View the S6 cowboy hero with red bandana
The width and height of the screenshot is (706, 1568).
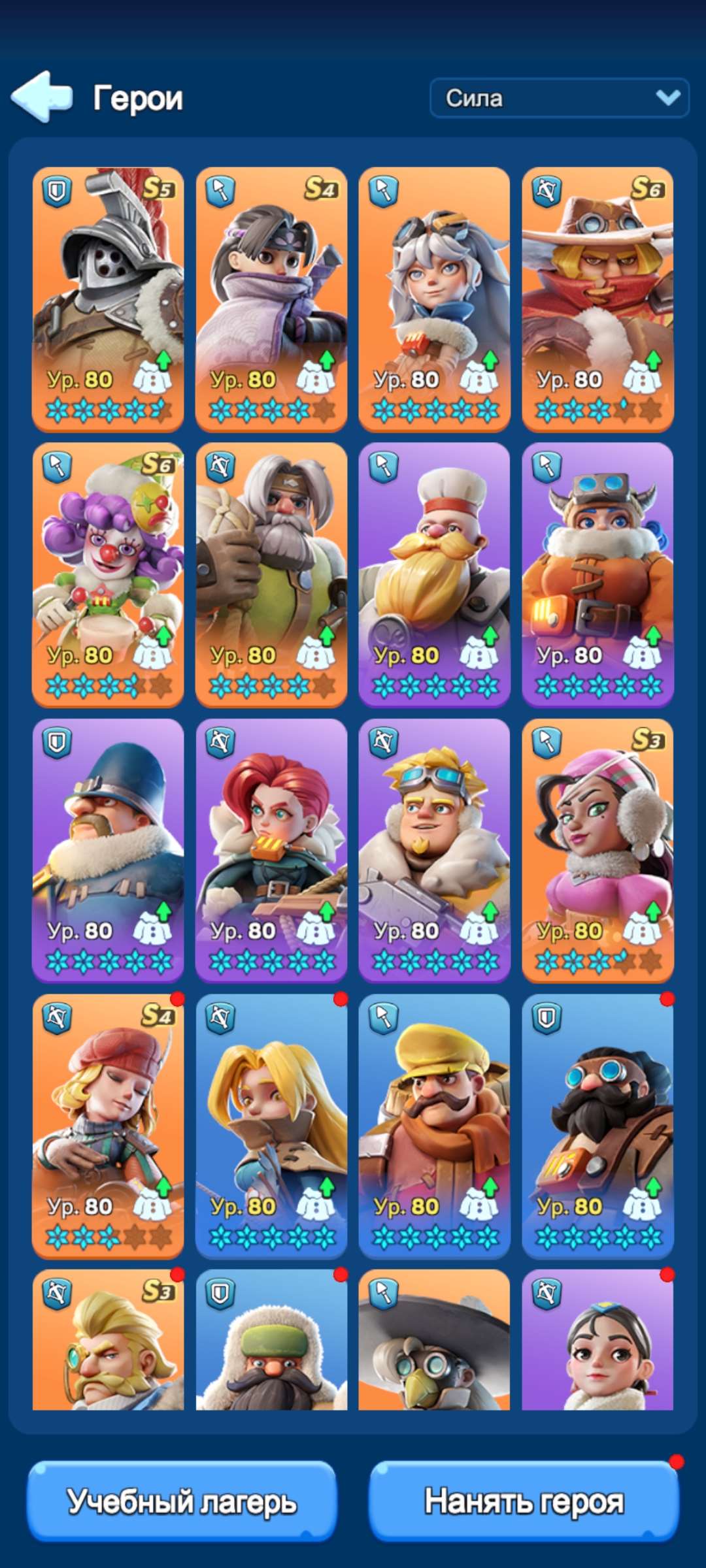(x=597, y=287)
